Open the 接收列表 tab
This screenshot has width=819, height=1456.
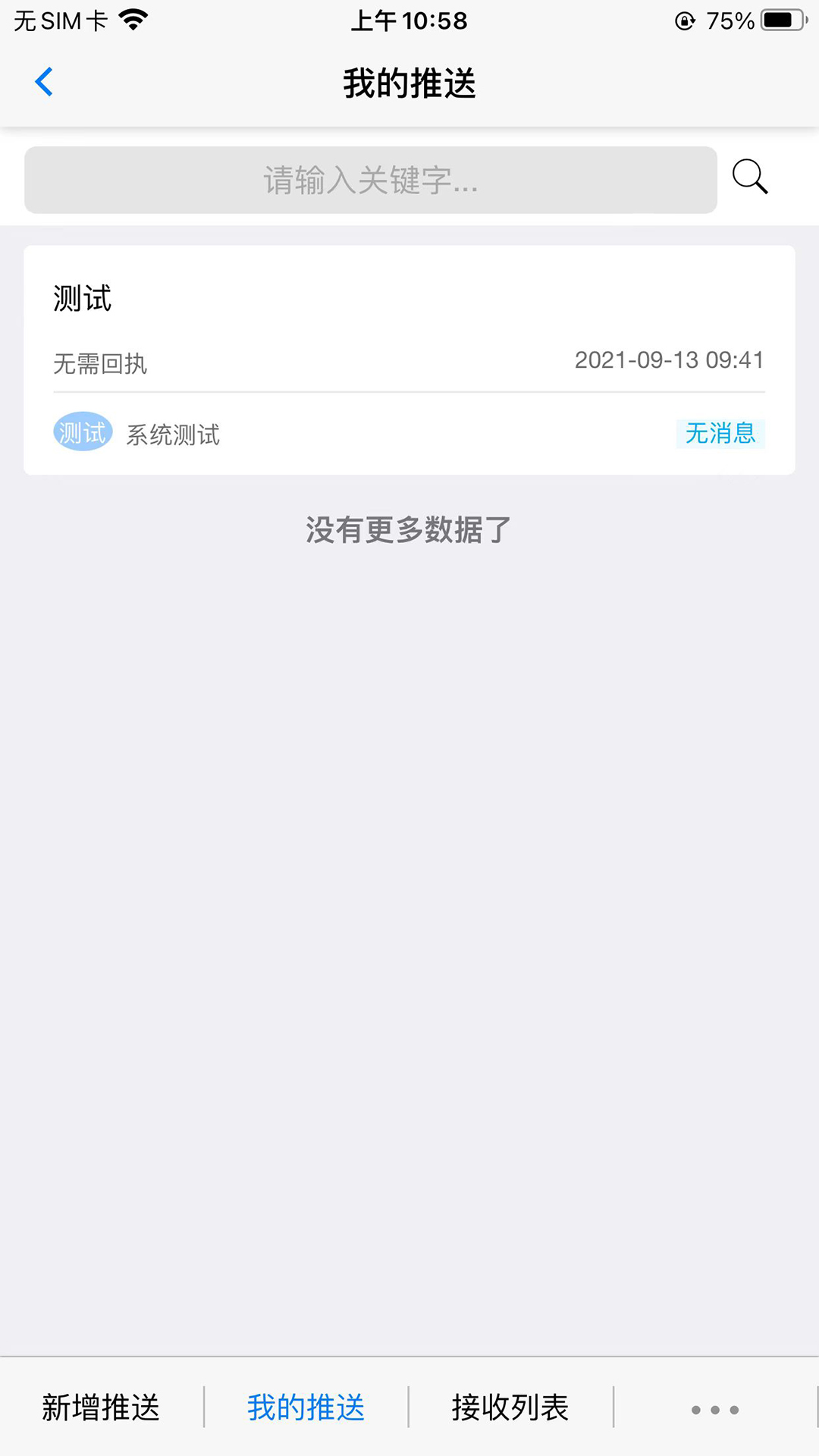510,1407
